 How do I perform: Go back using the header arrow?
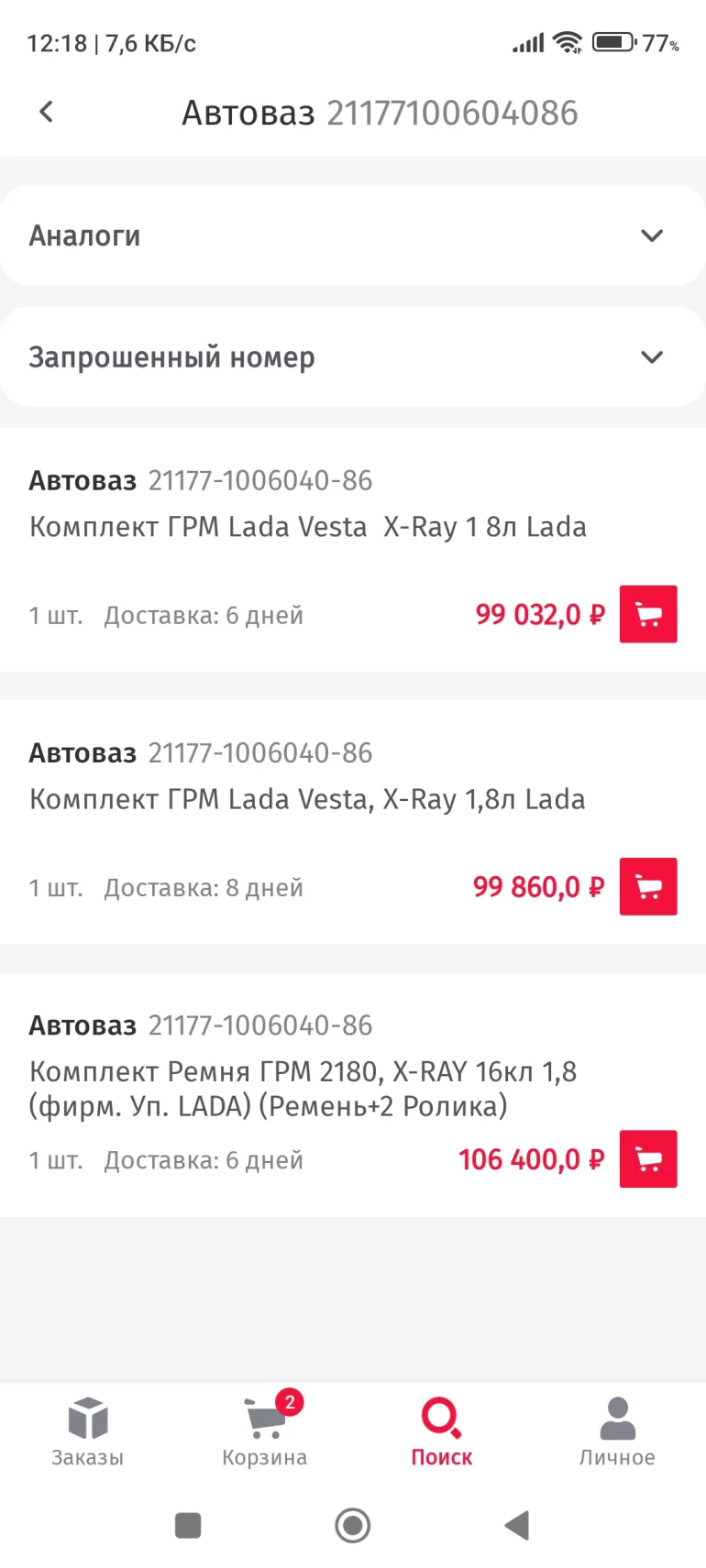click(47, 112)
